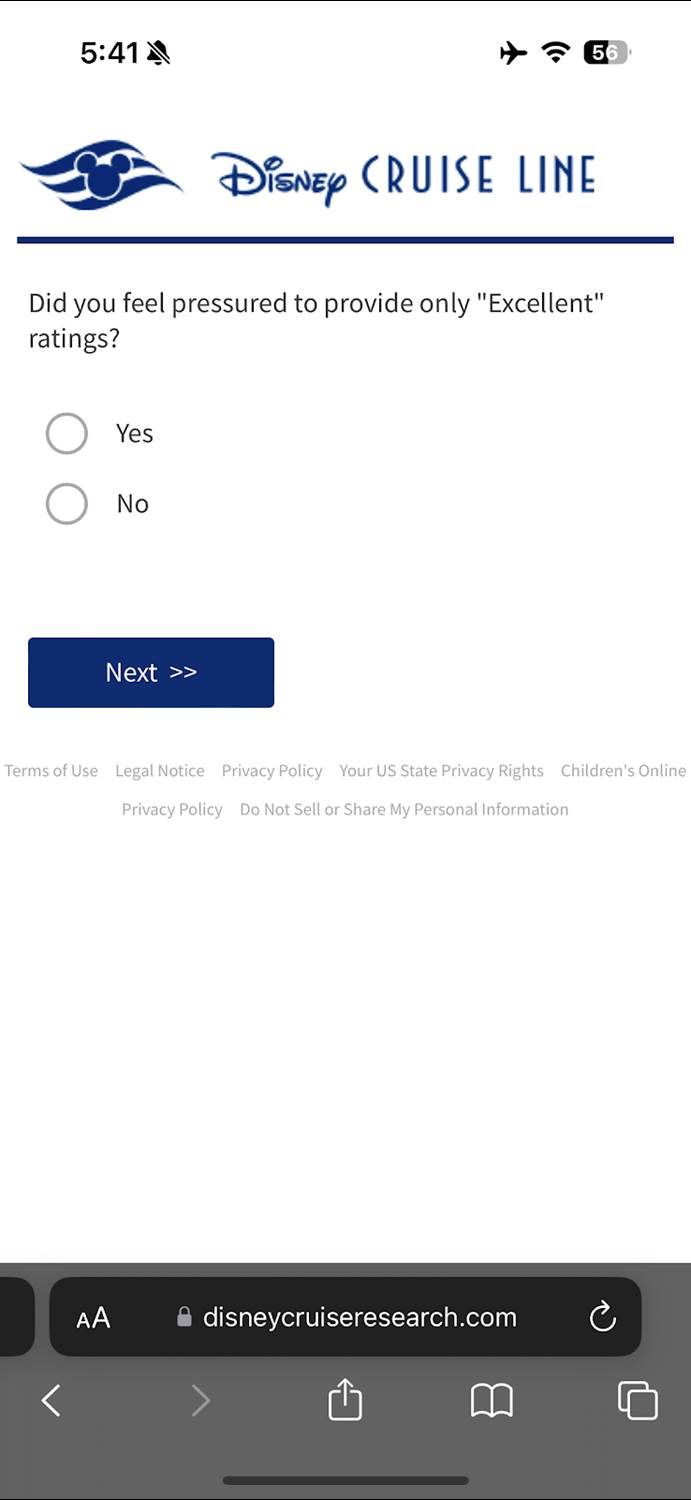Show all open browser tabs
691x1500 pixels.
637,1400
